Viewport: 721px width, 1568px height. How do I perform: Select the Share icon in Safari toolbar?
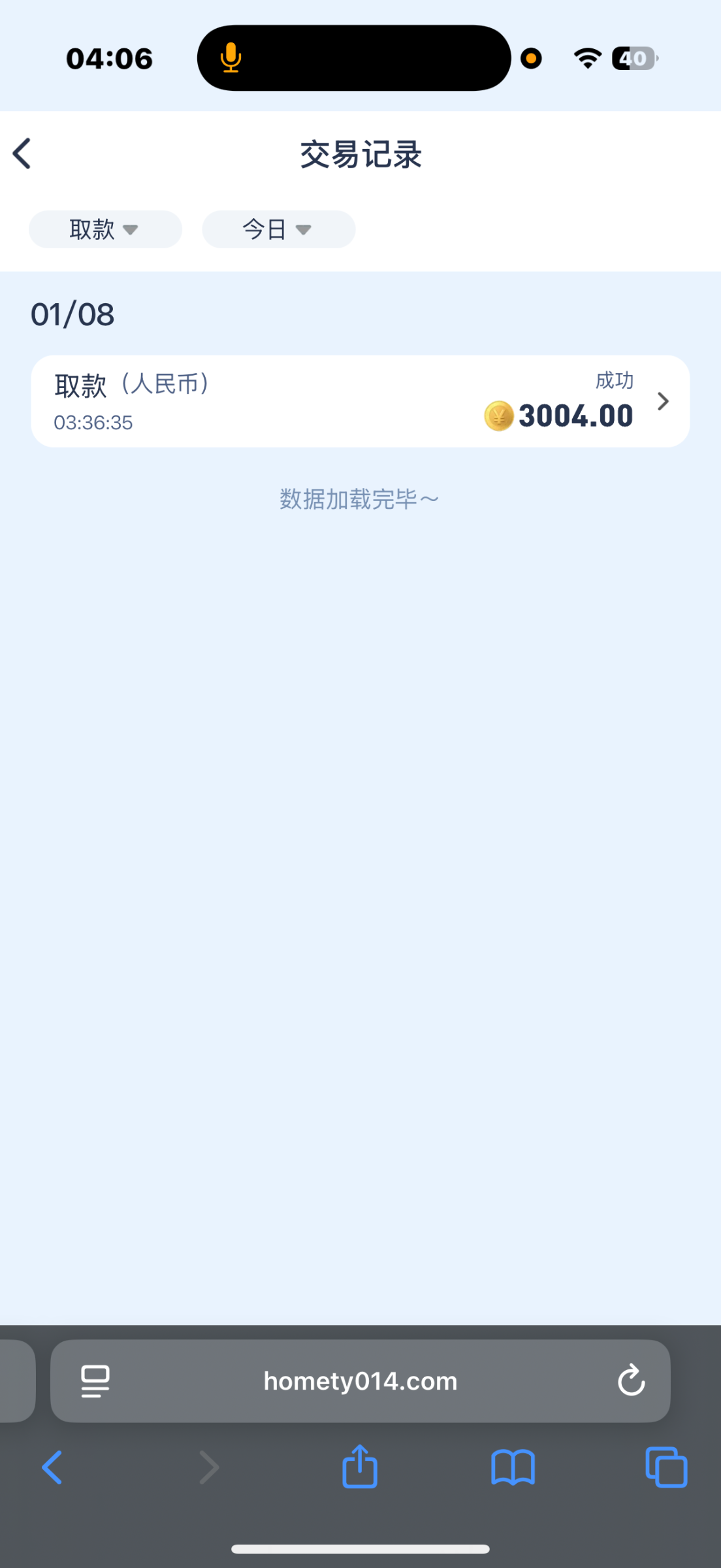(x=360, y=1467)
